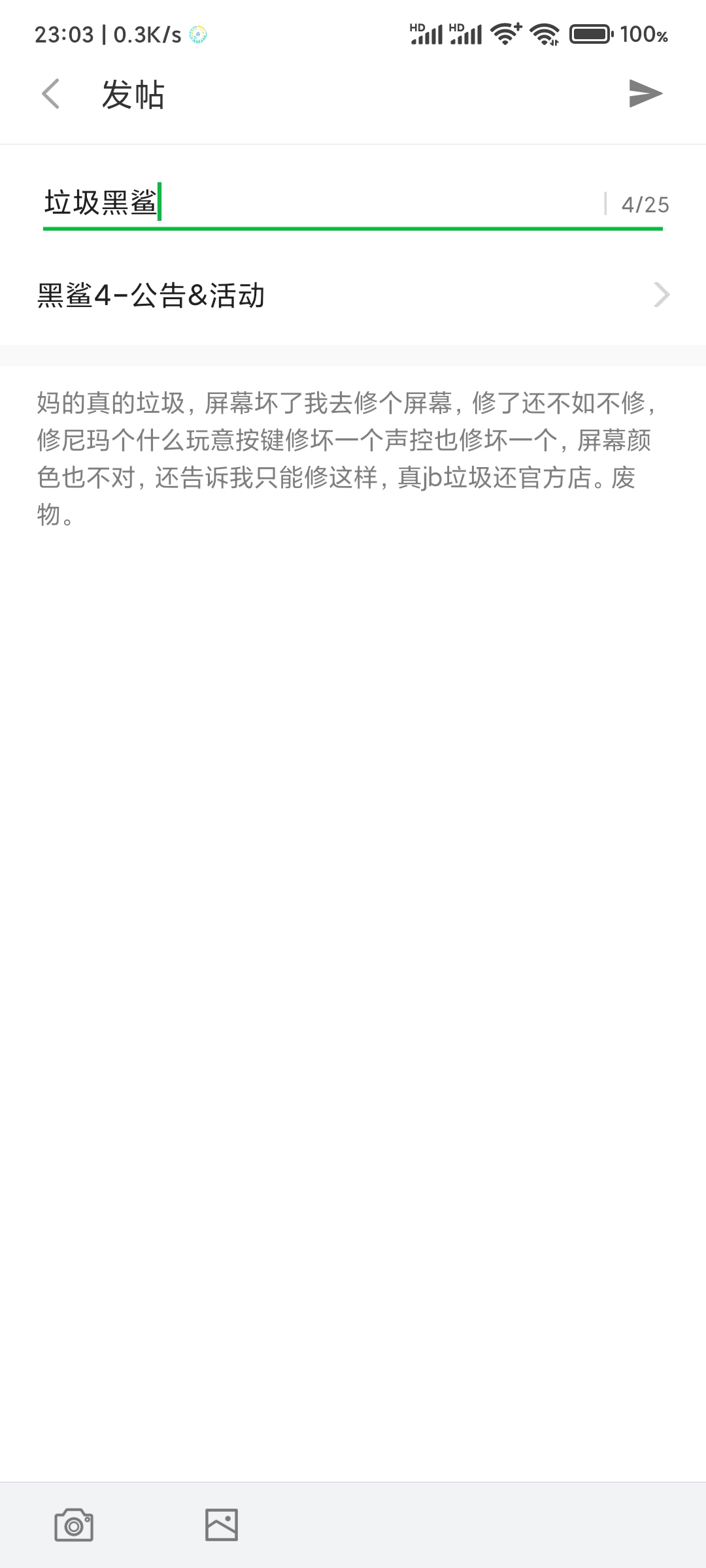The height and width of the screenshot is (1568, 706).
Task: Open the 黑鲨4-公告&活动 section picker
Action: (x=353, y=295)
